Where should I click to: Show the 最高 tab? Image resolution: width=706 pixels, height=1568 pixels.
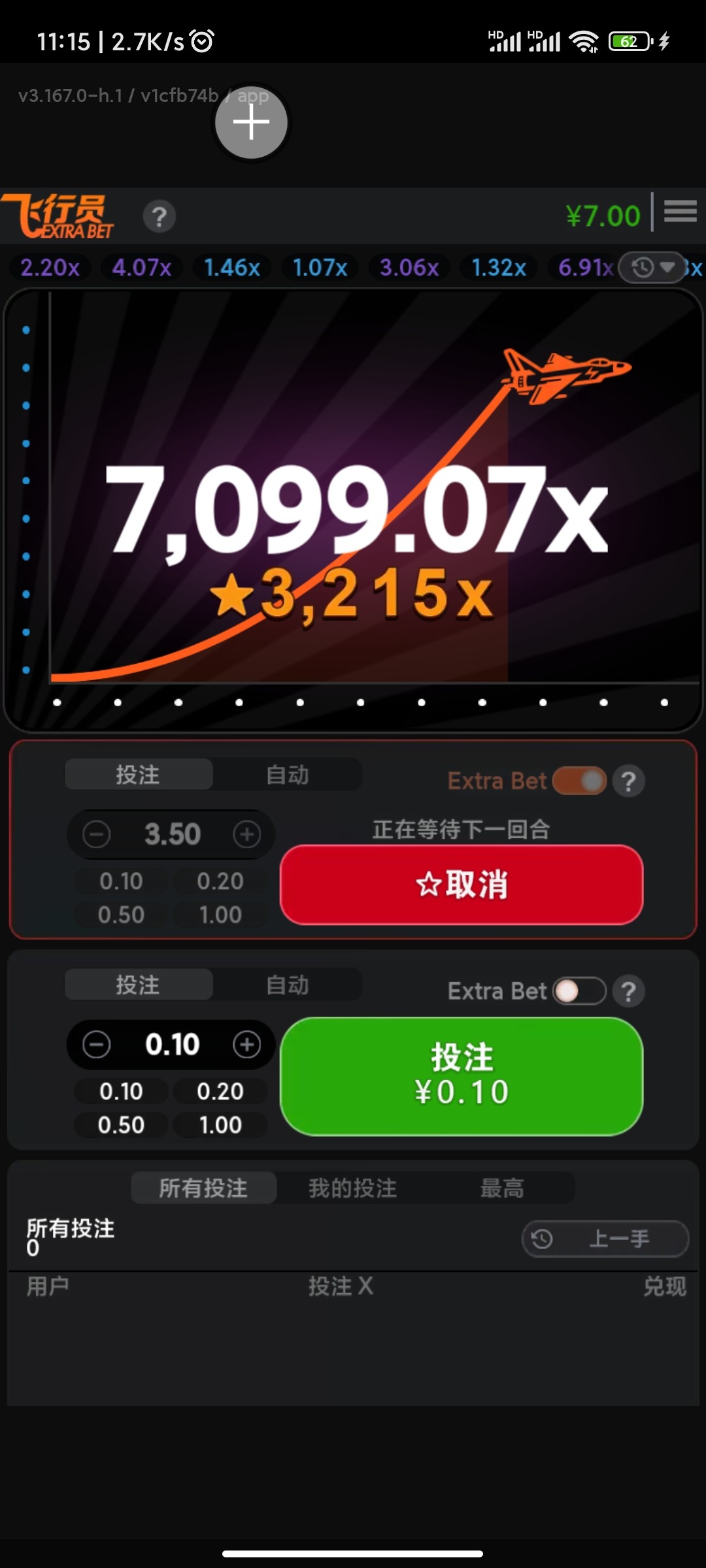[502, 1188]
